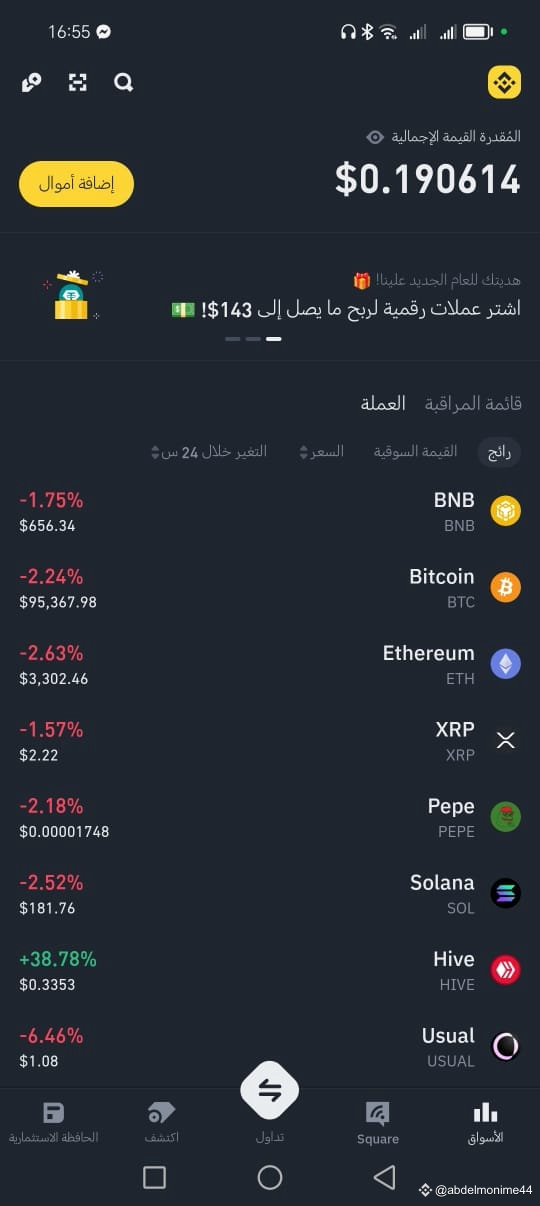Sort by القيمة السوقية
The height and width of the screenshot is (1206, 540).
pos(416,452)
